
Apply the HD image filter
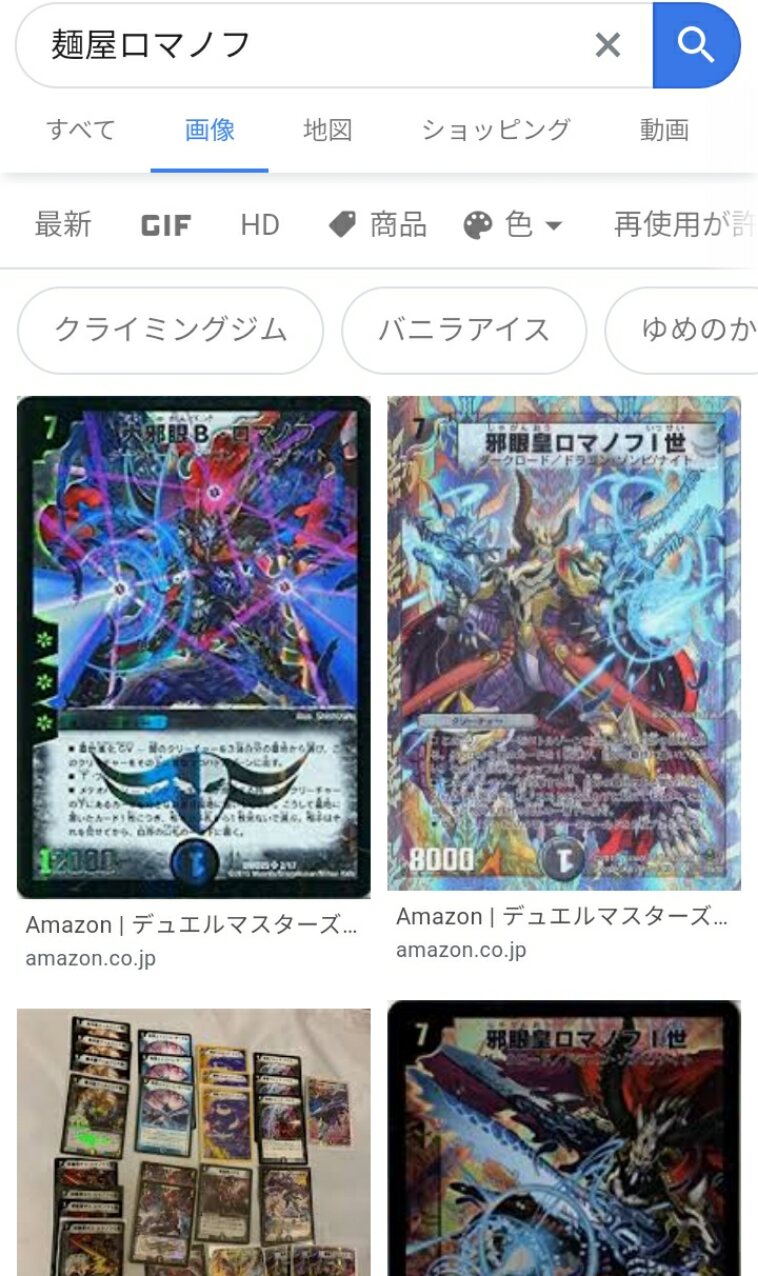click(260, 225)
